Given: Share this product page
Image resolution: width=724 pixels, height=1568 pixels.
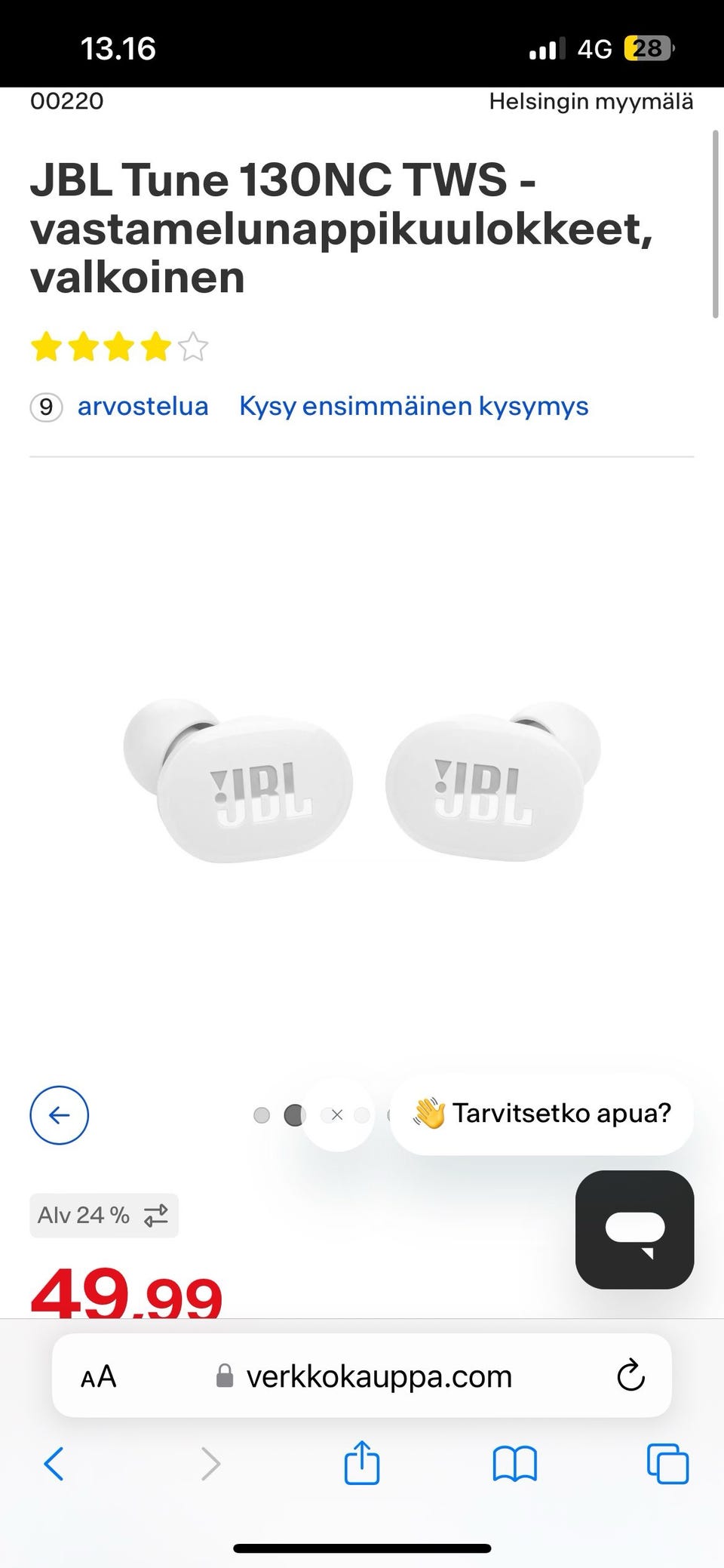Looking at the screenshot, I should (x=361, y=1462).
